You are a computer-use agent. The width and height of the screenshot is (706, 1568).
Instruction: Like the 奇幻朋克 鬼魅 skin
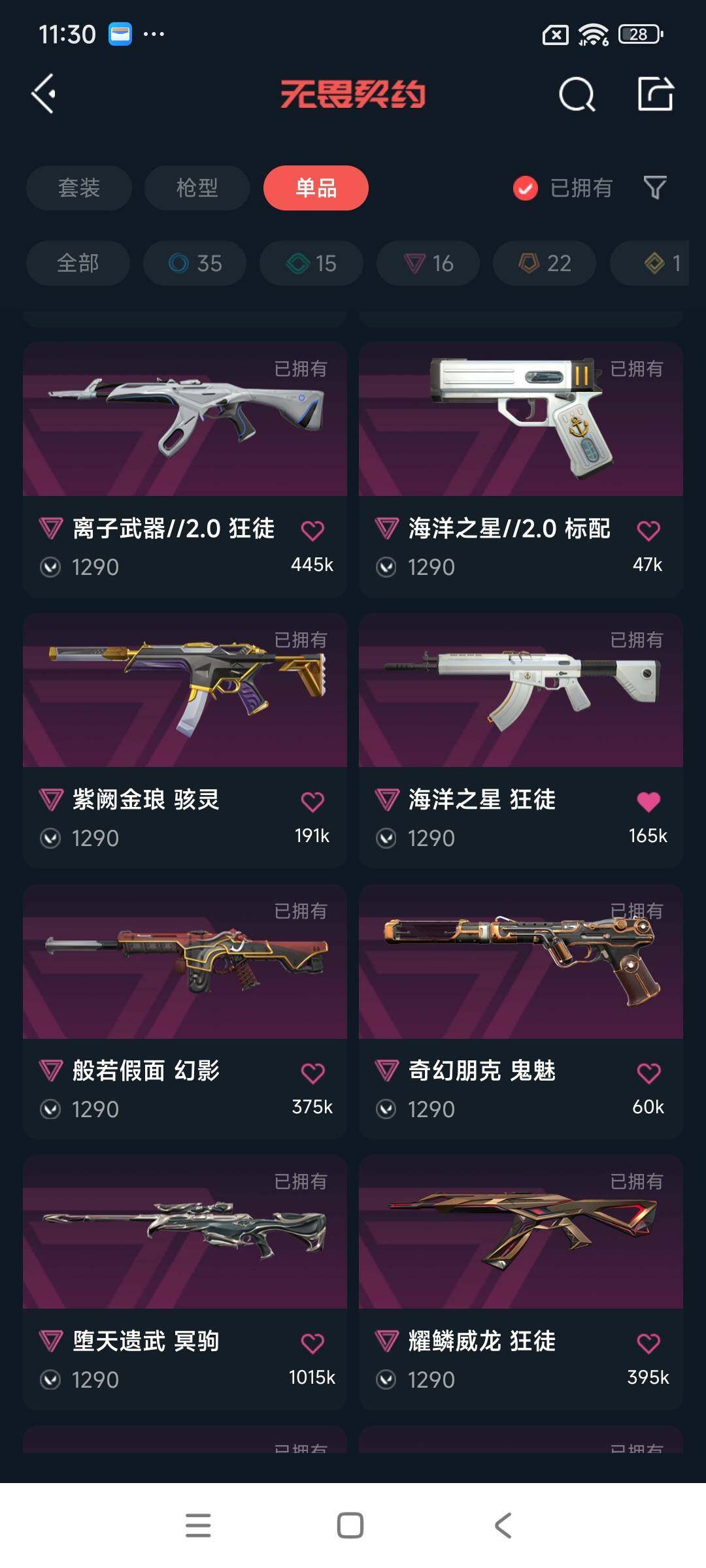648,1073
